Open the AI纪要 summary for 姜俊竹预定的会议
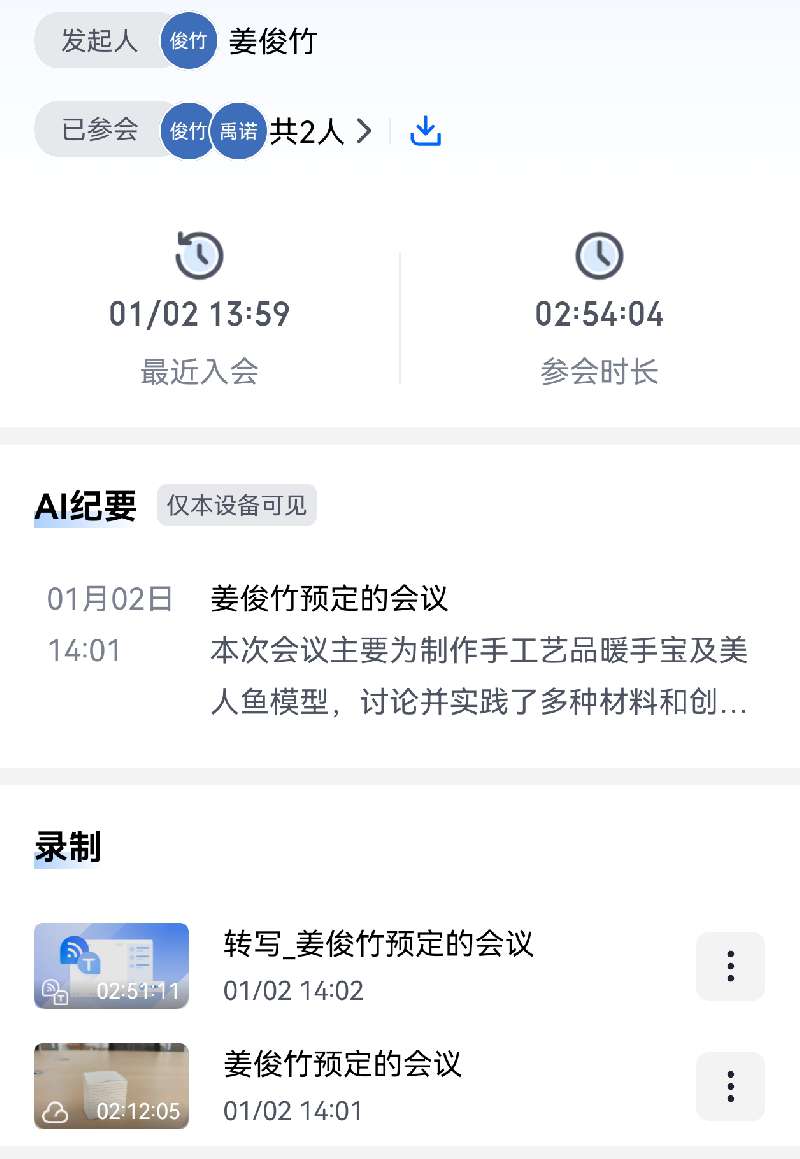Image resolution: width=800 pixels, height=1159 pixels. [x=478, y=651]
